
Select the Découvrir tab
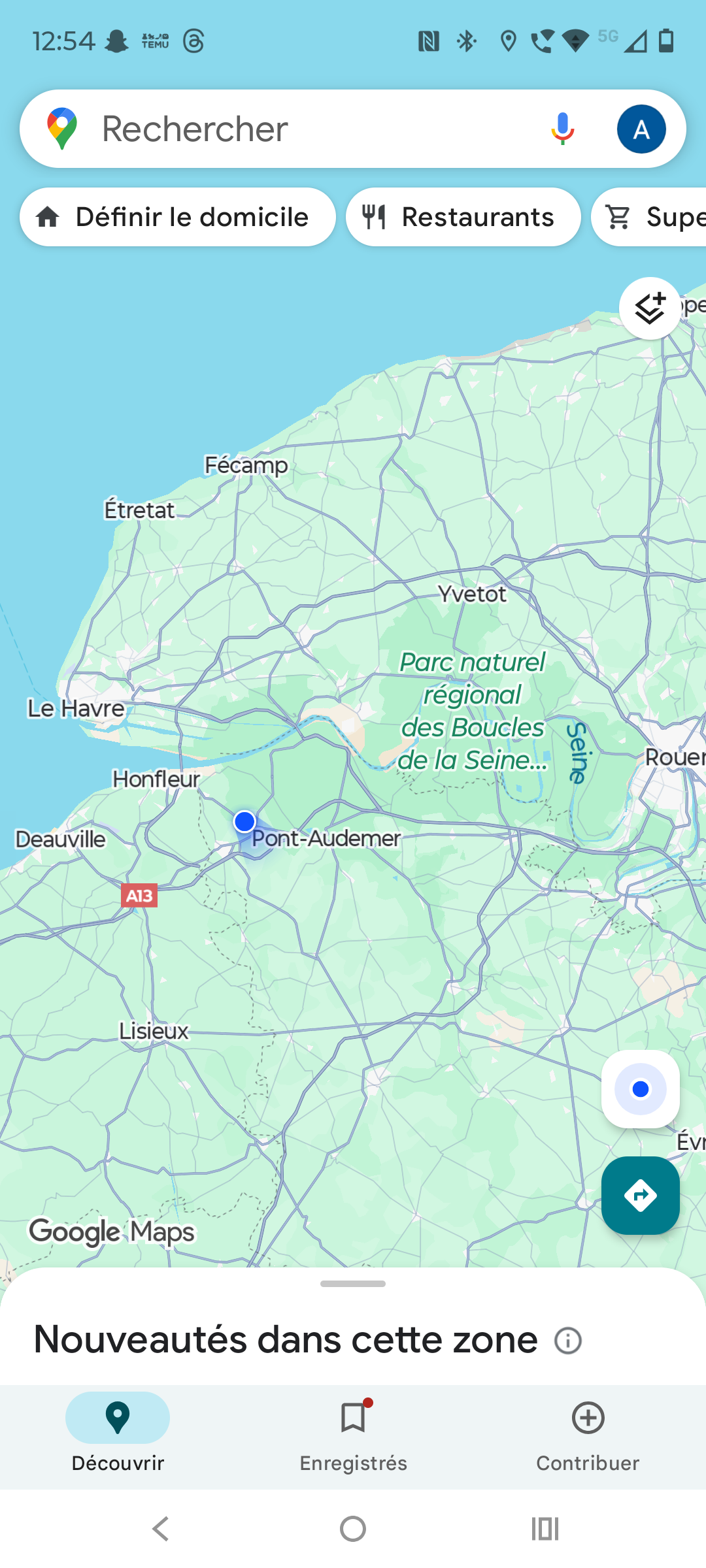tap(118, 1432)
